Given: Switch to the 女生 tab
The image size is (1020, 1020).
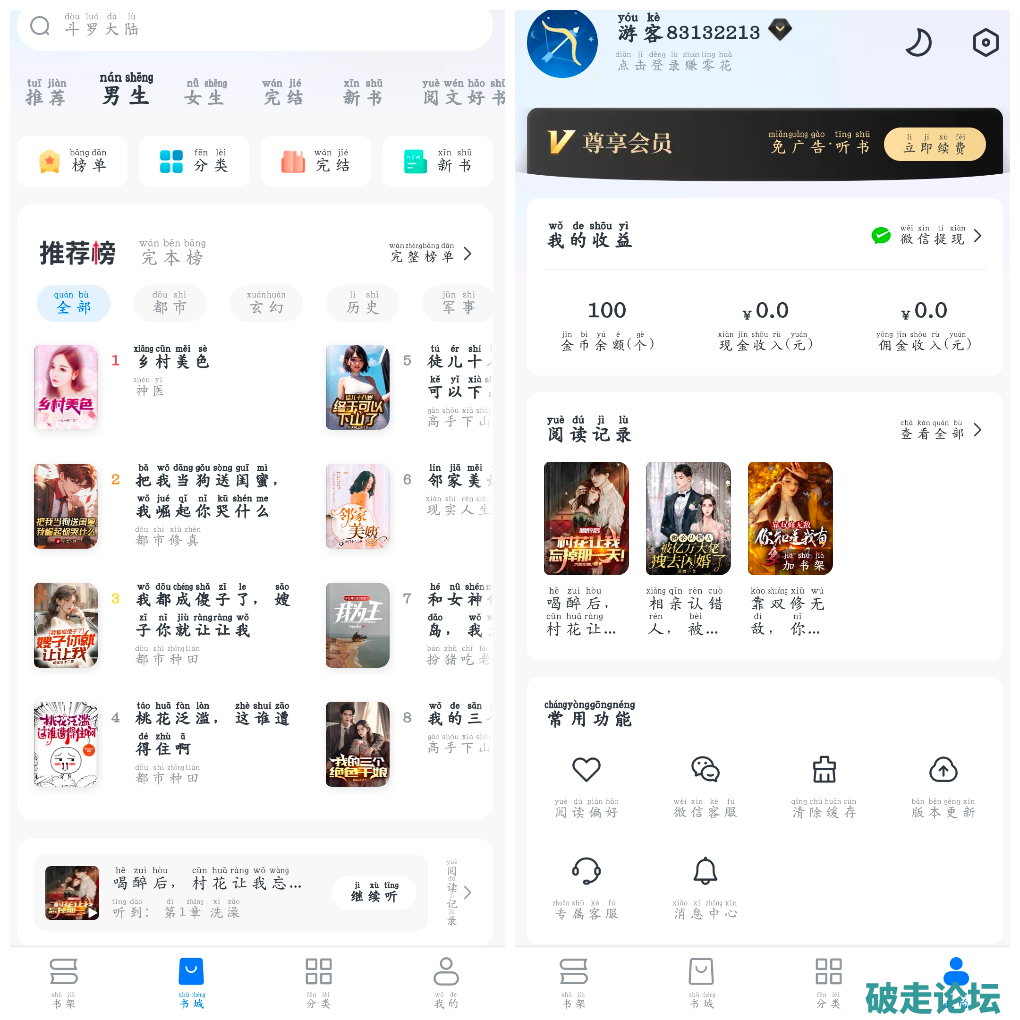Looking at the screenshot, I should pos(206,92).
